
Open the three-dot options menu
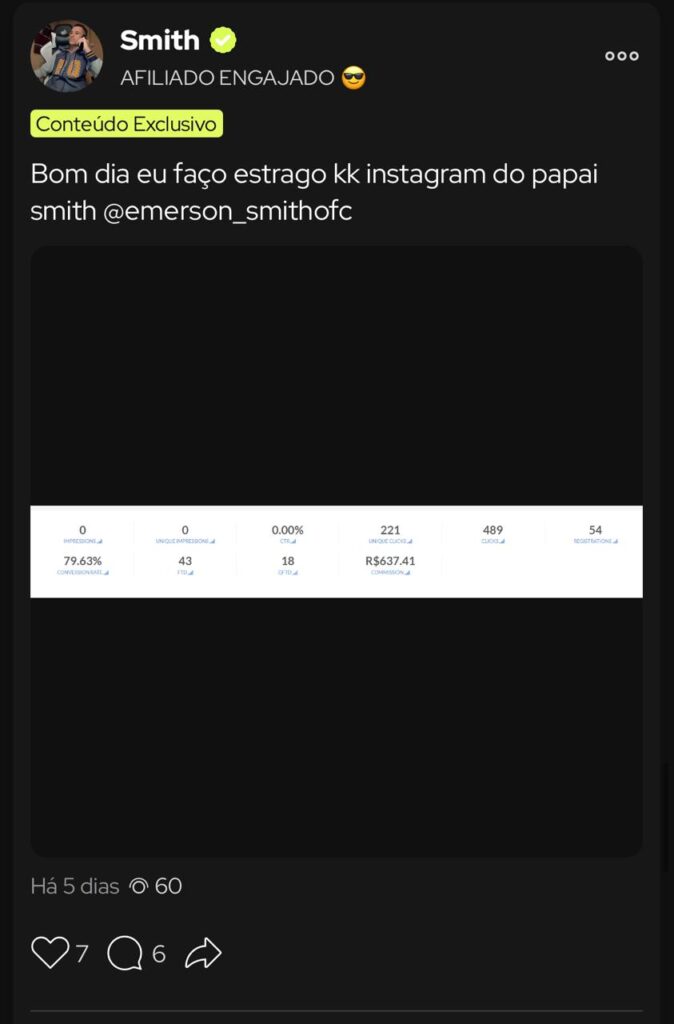point(621,56)
